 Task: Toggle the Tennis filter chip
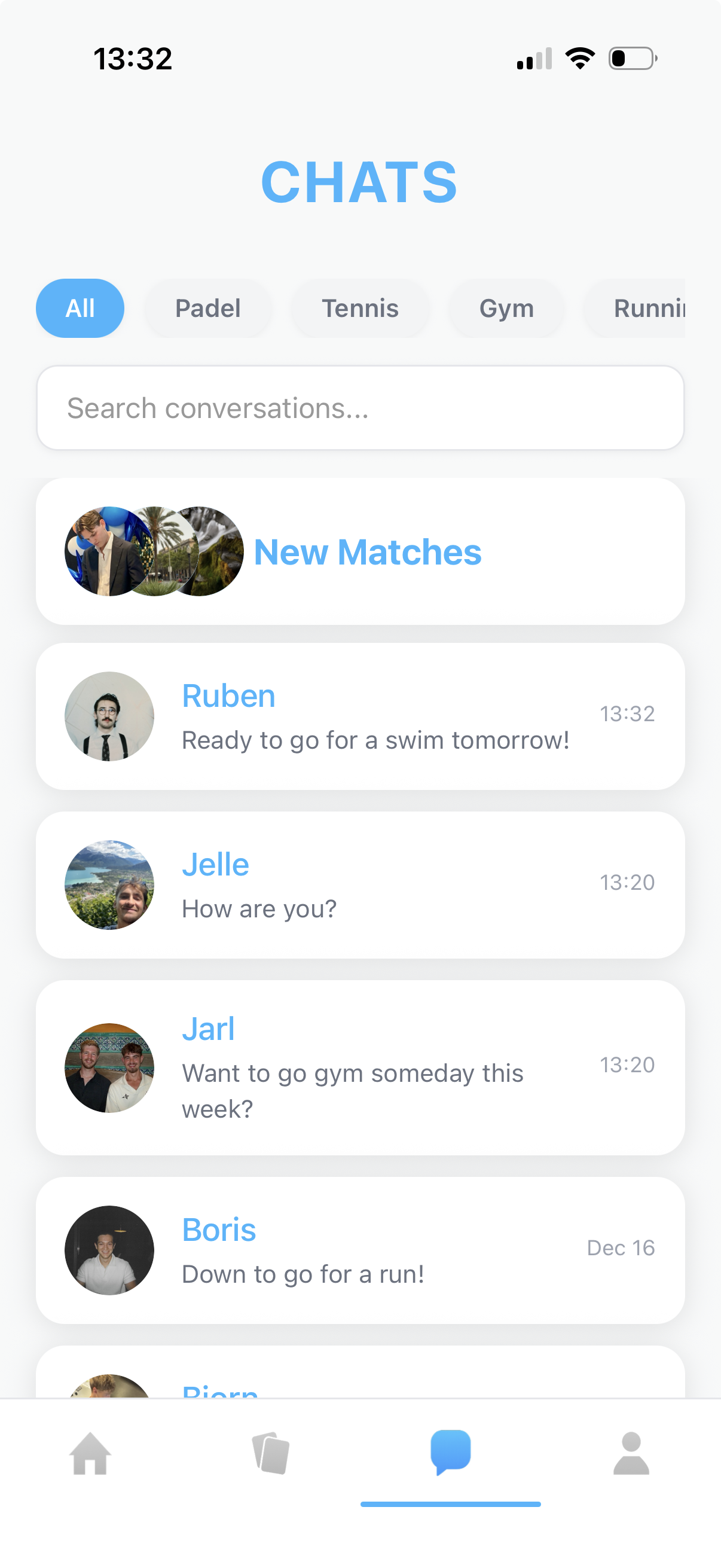click(360, 308)
